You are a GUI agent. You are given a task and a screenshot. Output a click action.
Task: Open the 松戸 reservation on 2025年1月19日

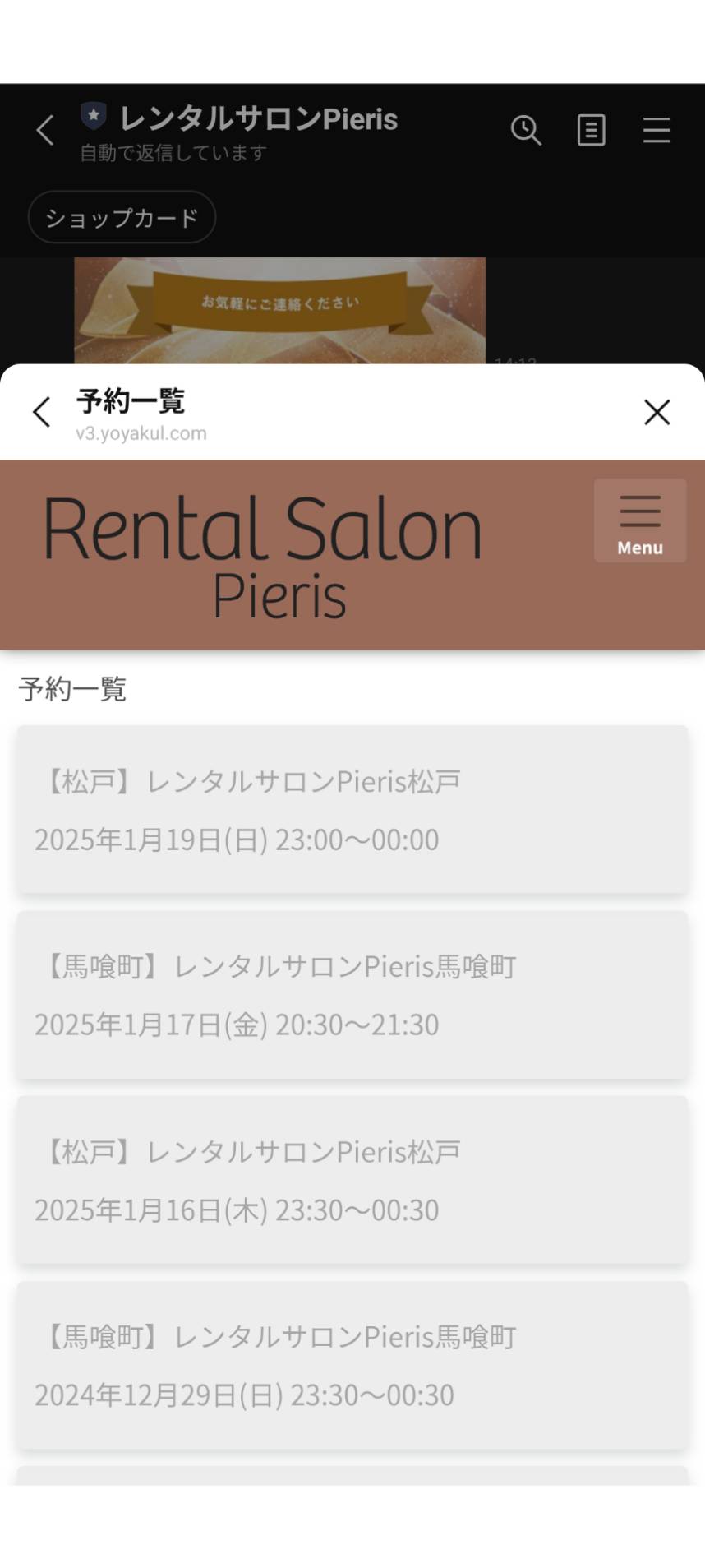click(x=352, y=809)
